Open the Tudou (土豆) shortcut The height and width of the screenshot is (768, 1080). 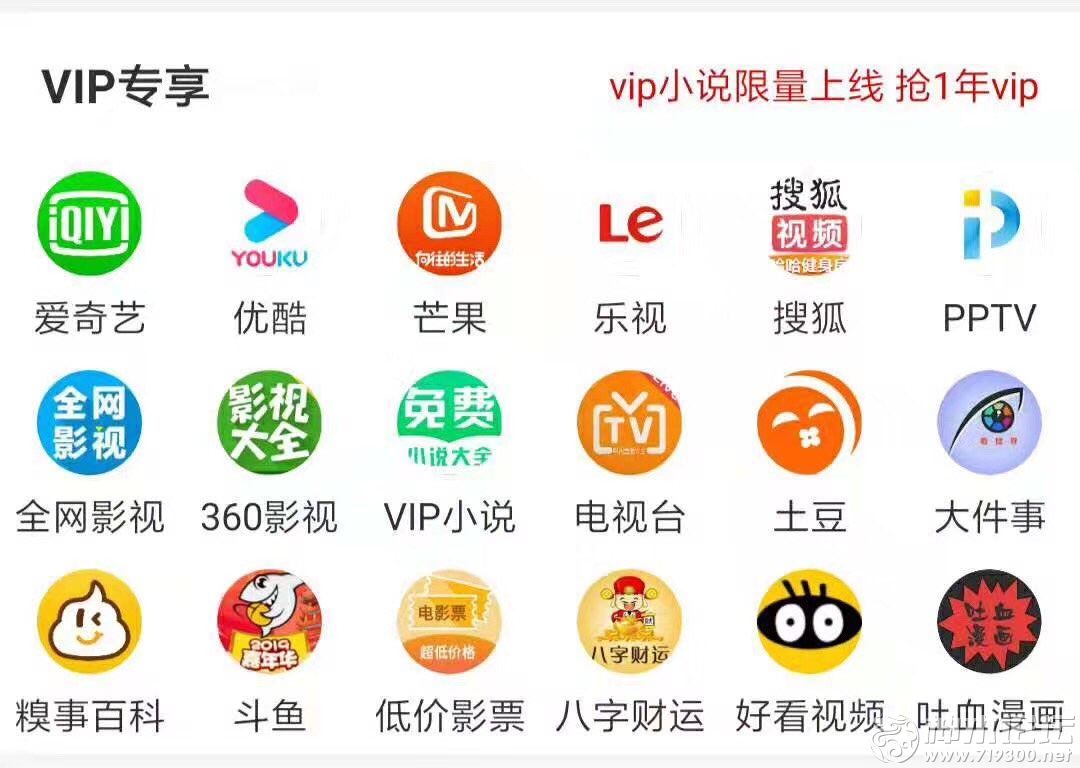click(x=809, y=423)
